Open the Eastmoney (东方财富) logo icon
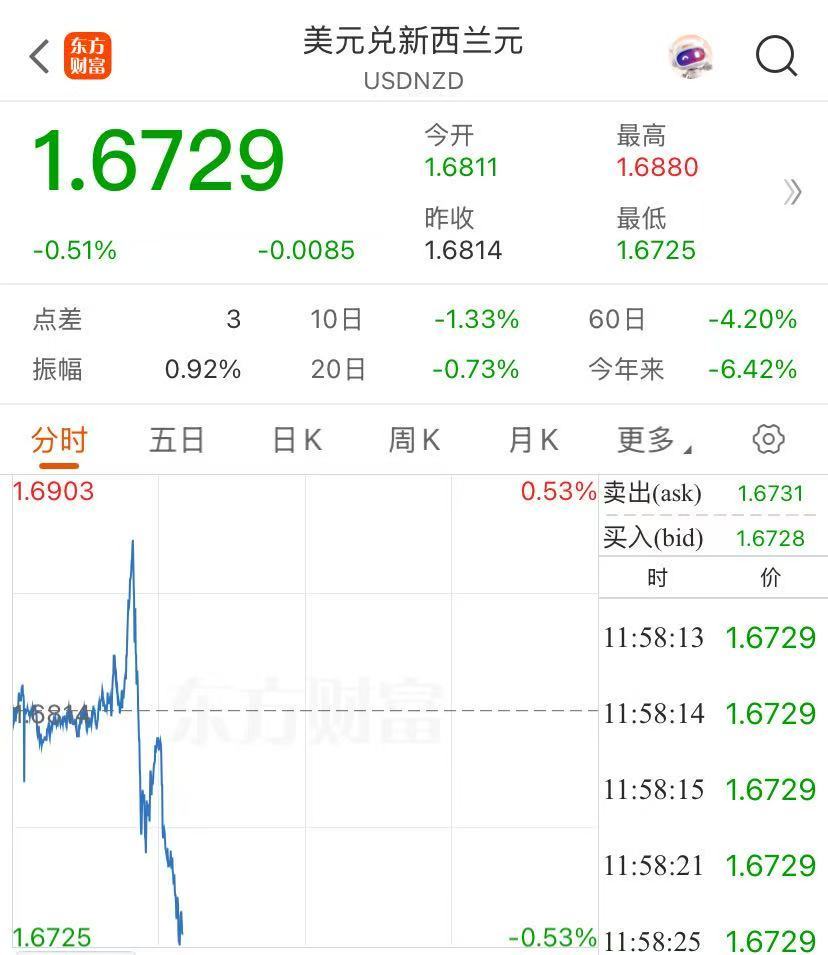 [88, 57]
